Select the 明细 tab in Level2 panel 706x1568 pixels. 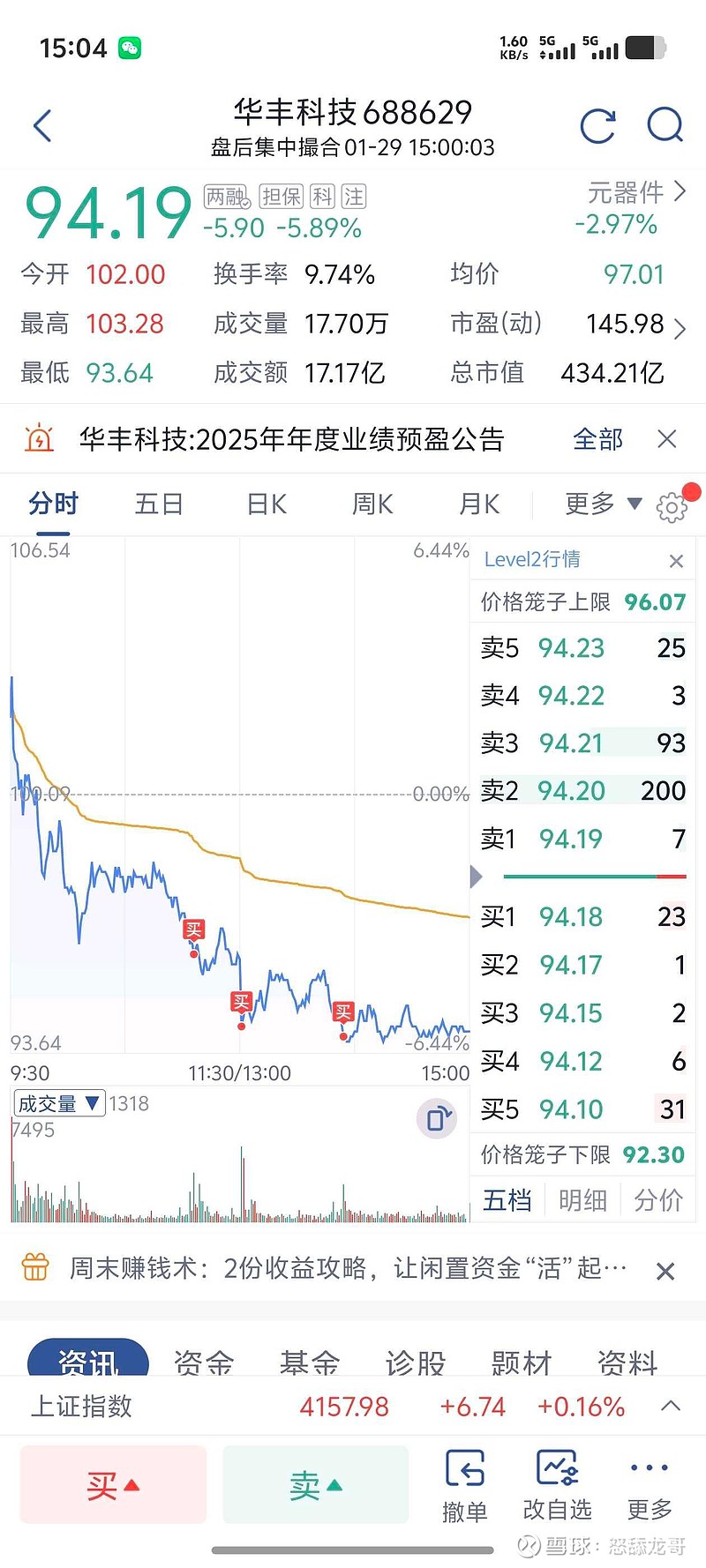582,1199
